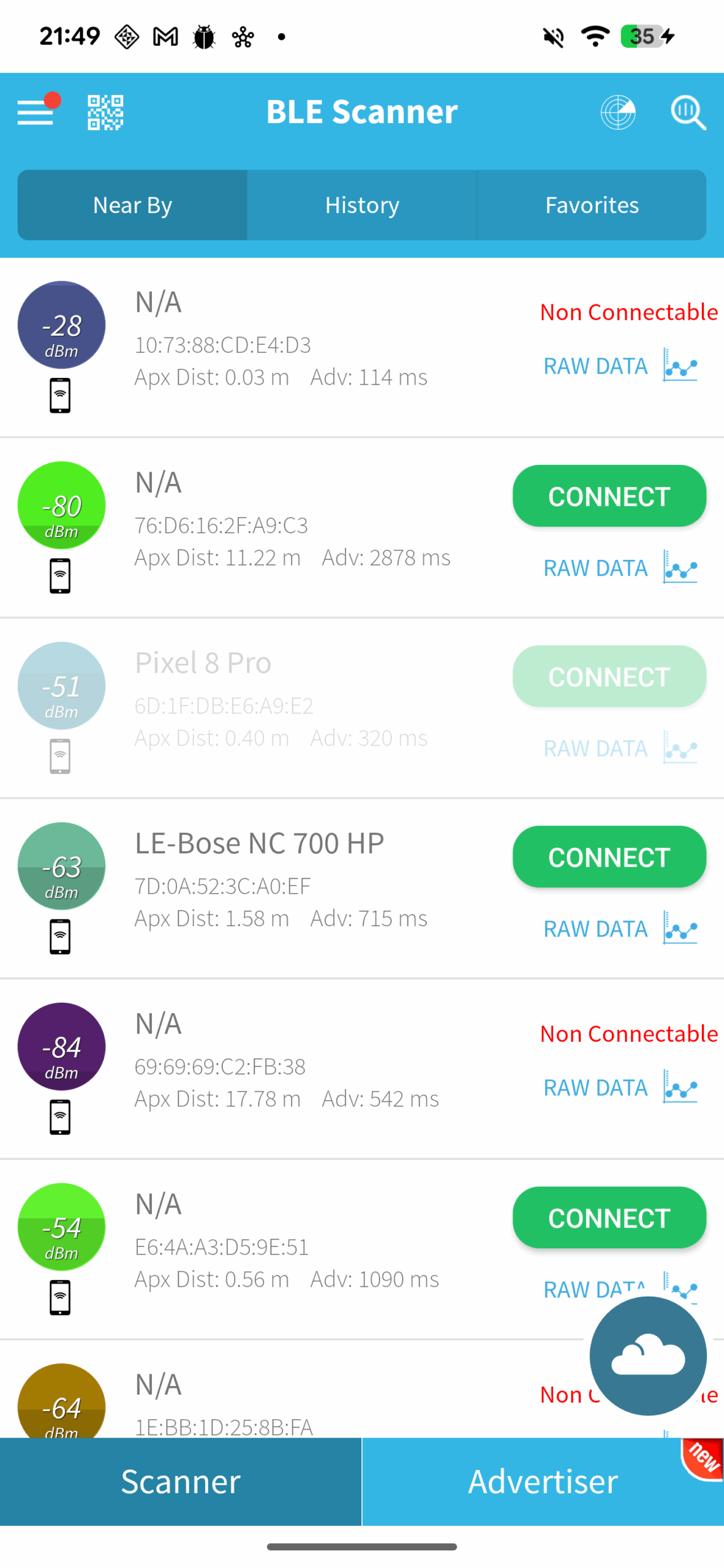This screenshot has height=1568, width=724.
Task: Connect to LE-Bose NC 700 HP
Action: [x=609, y=857]
